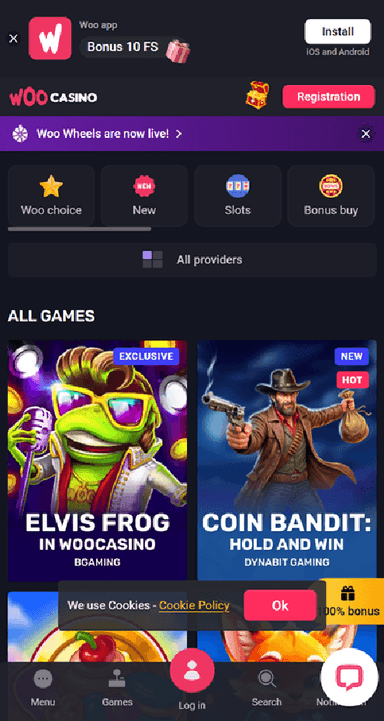384x721 pixels.
Task: Open the Menu in bottom bar
Action: [x=43, y=688]
